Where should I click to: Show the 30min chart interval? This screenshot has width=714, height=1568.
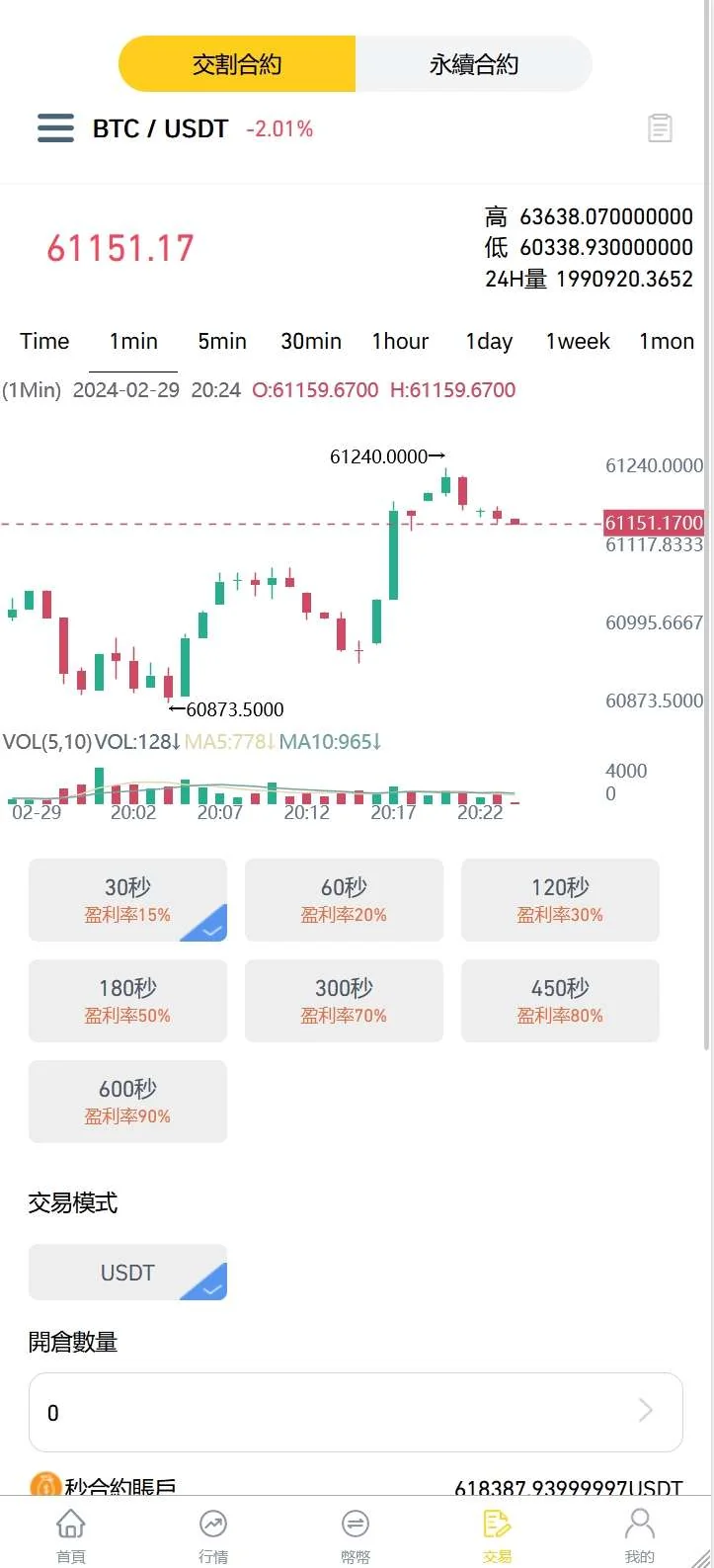coord(311,342)
